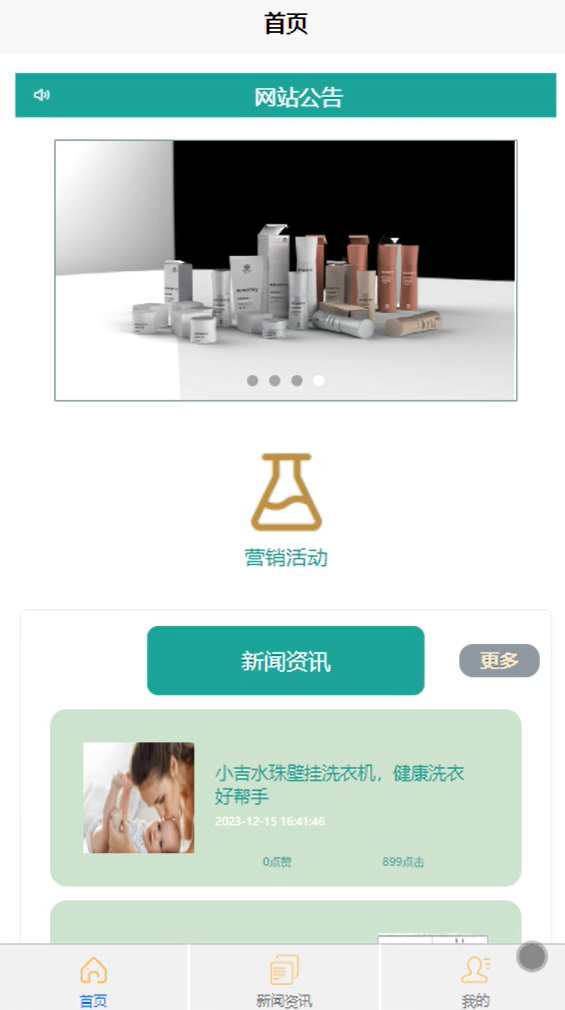This screenshot has height=1010, width=565.
Task: Tap the gray floating circle button
Action: coord(532,956)
